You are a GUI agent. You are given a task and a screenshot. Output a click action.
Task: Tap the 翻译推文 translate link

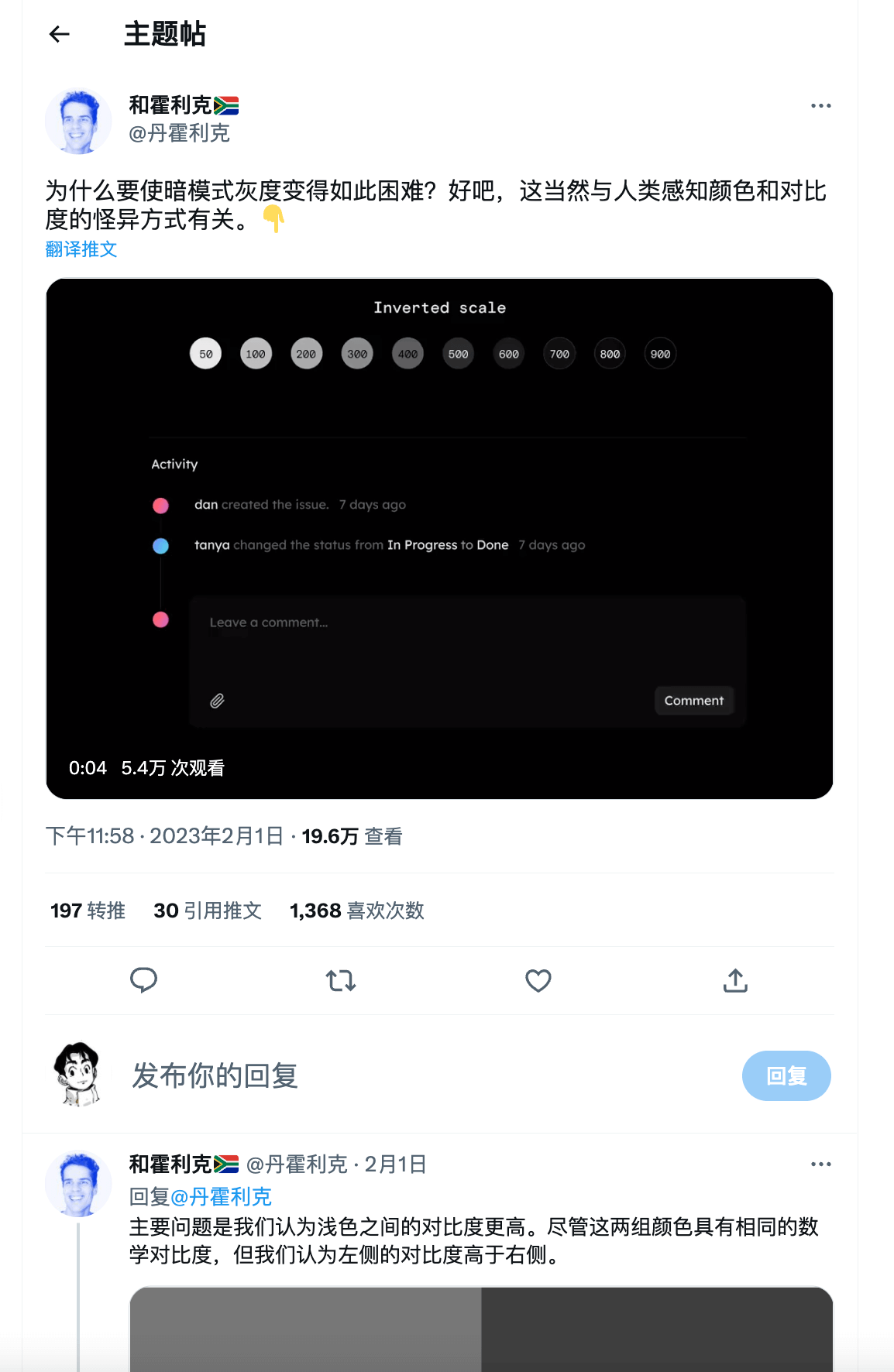tap(81, 249)
